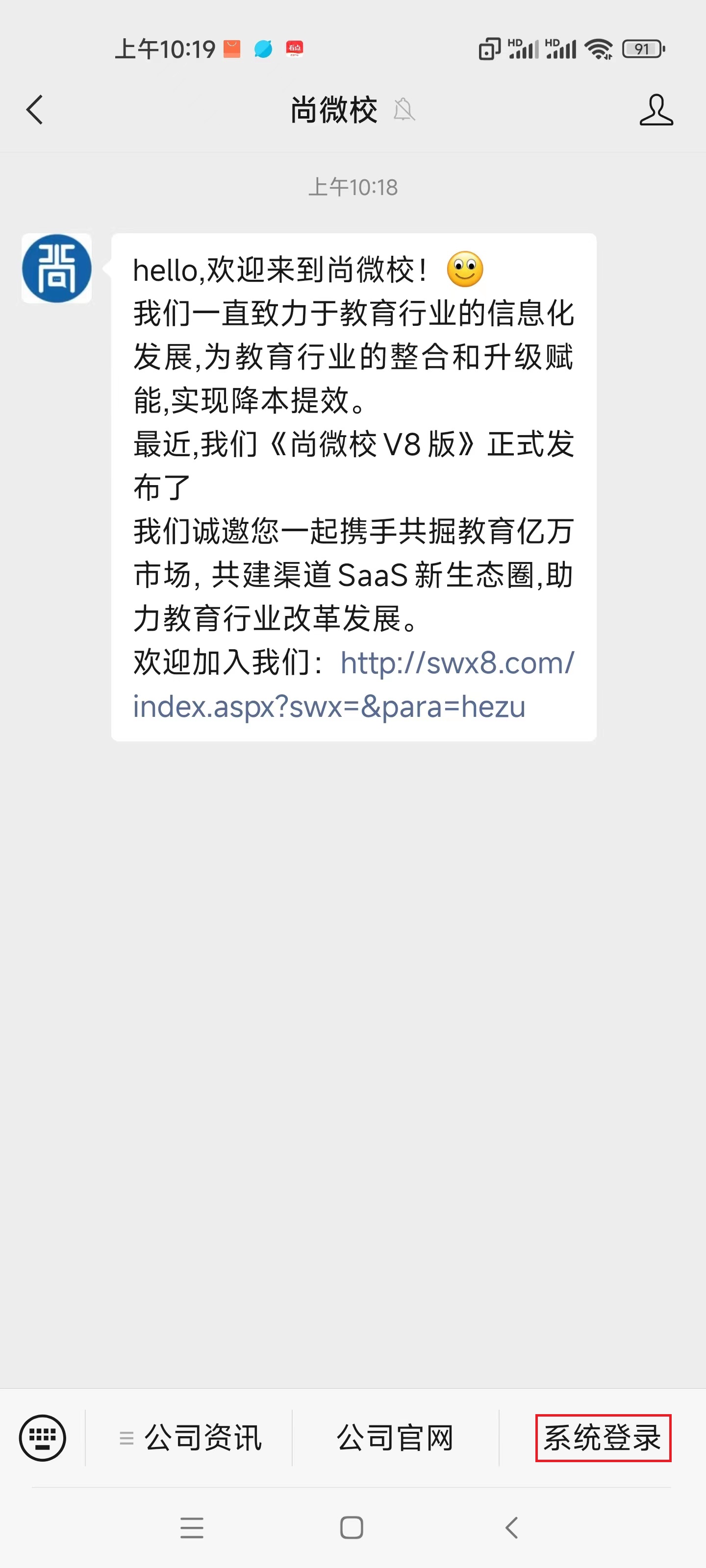This screenshot has height=1568, width=706.
Task: Open the account profile icon
Action: pos(656,110)
